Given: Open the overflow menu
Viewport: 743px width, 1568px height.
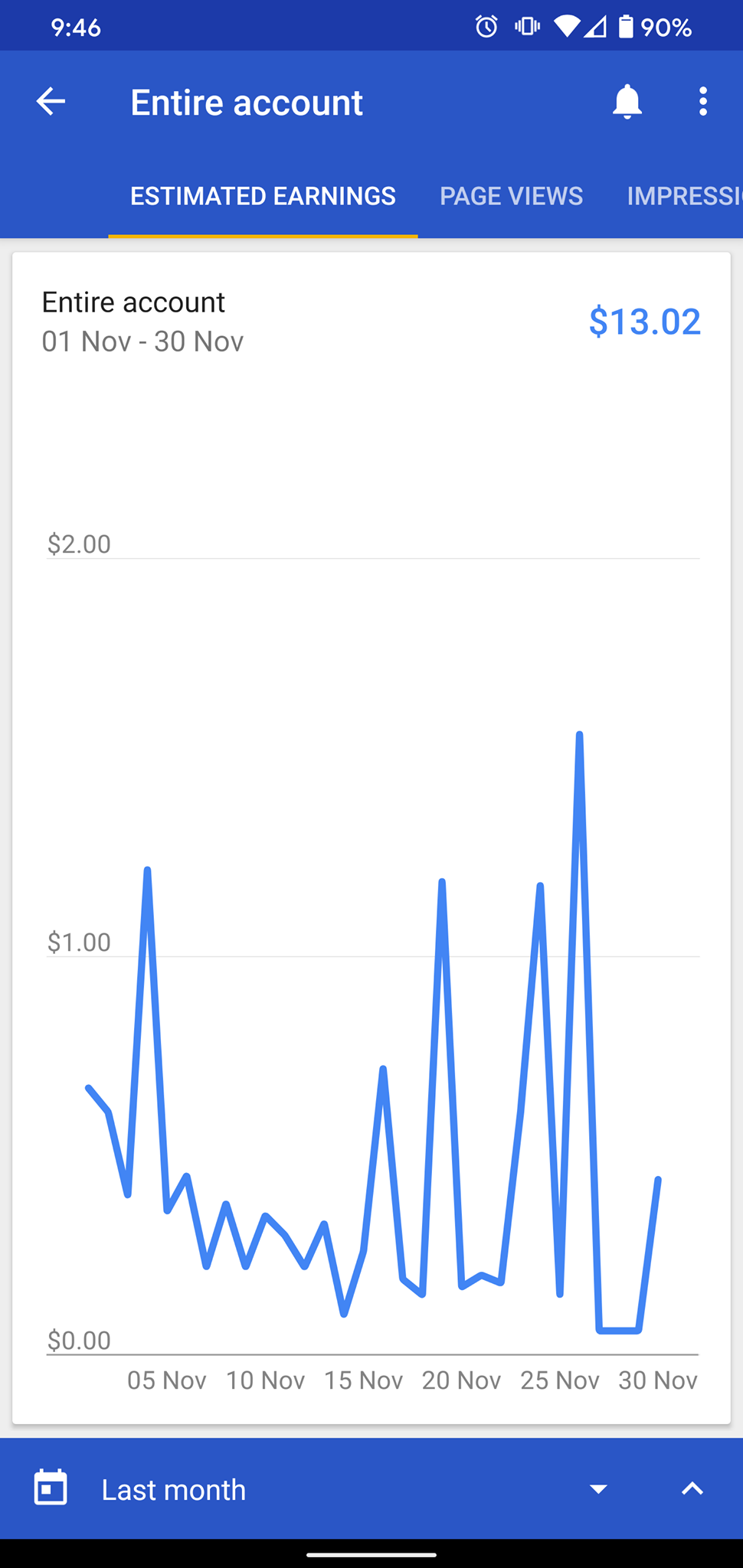Looking at the screenshot, I should (702, 102).
